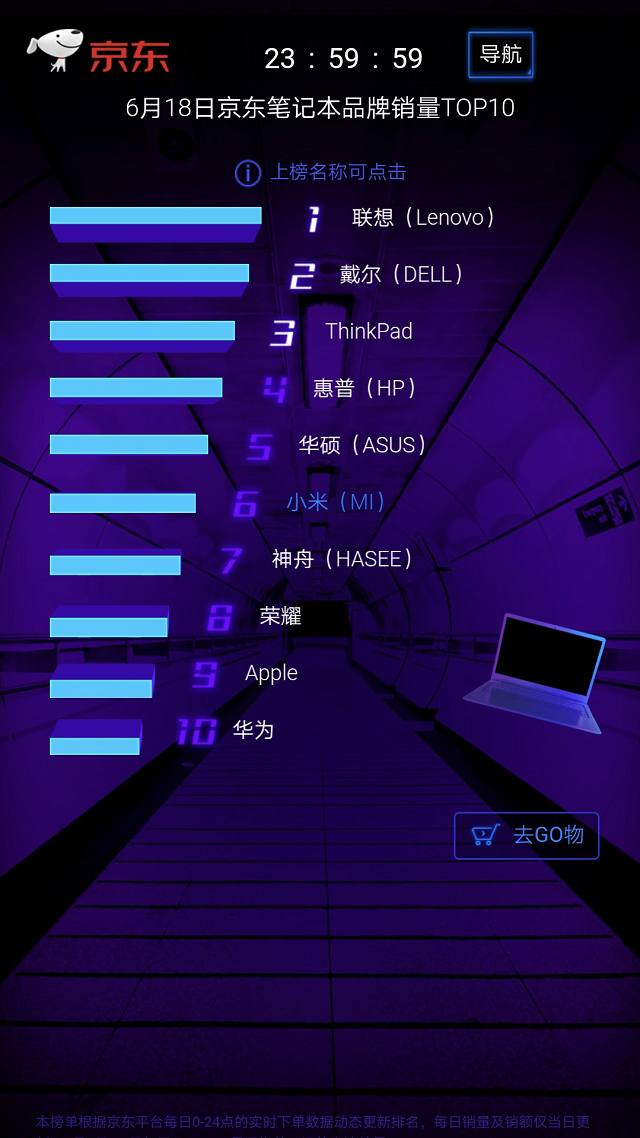Open the 联想 (Lenovo) brand entry
This screenshot has width=640, height=1138.
point(424,217)
